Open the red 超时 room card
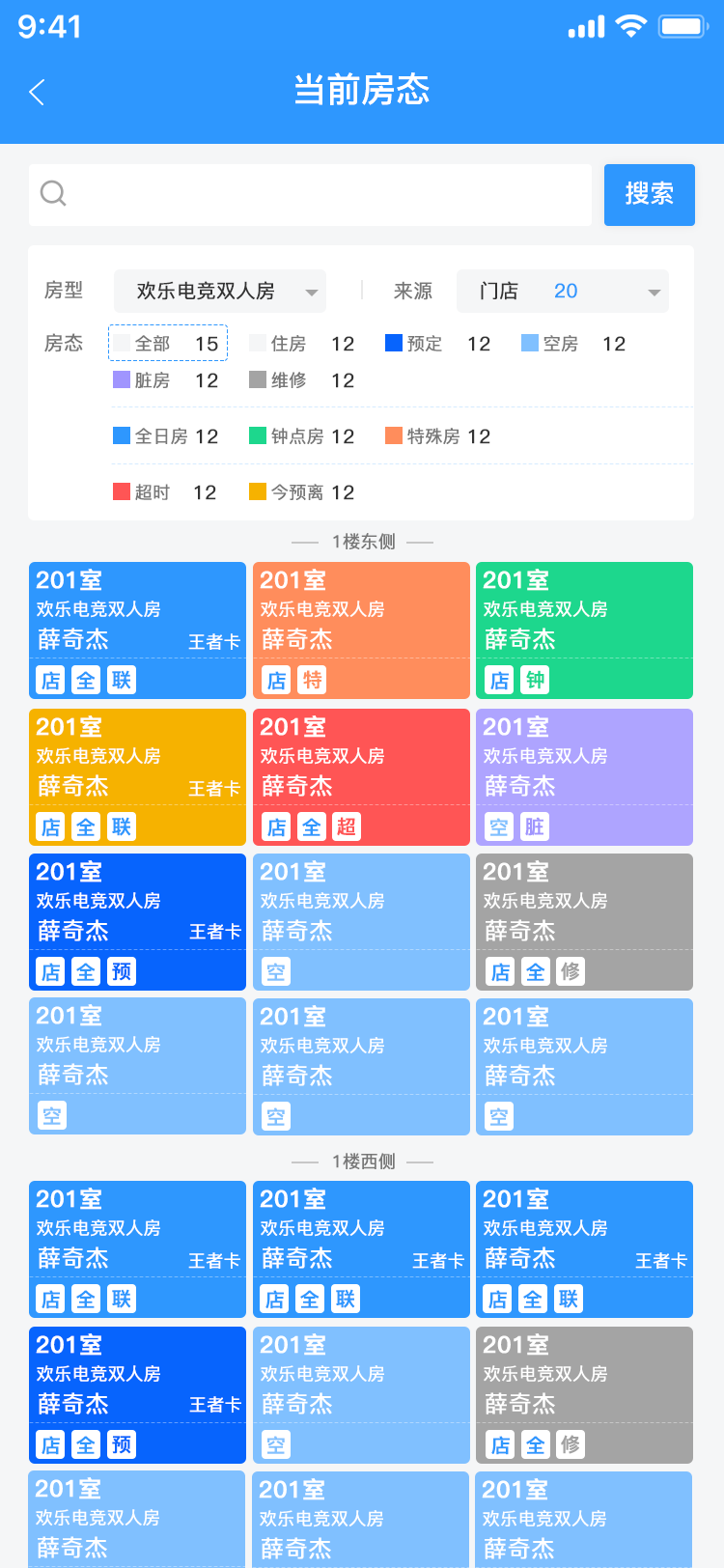The image size is (724, 1568). click(x=361, y=777)
